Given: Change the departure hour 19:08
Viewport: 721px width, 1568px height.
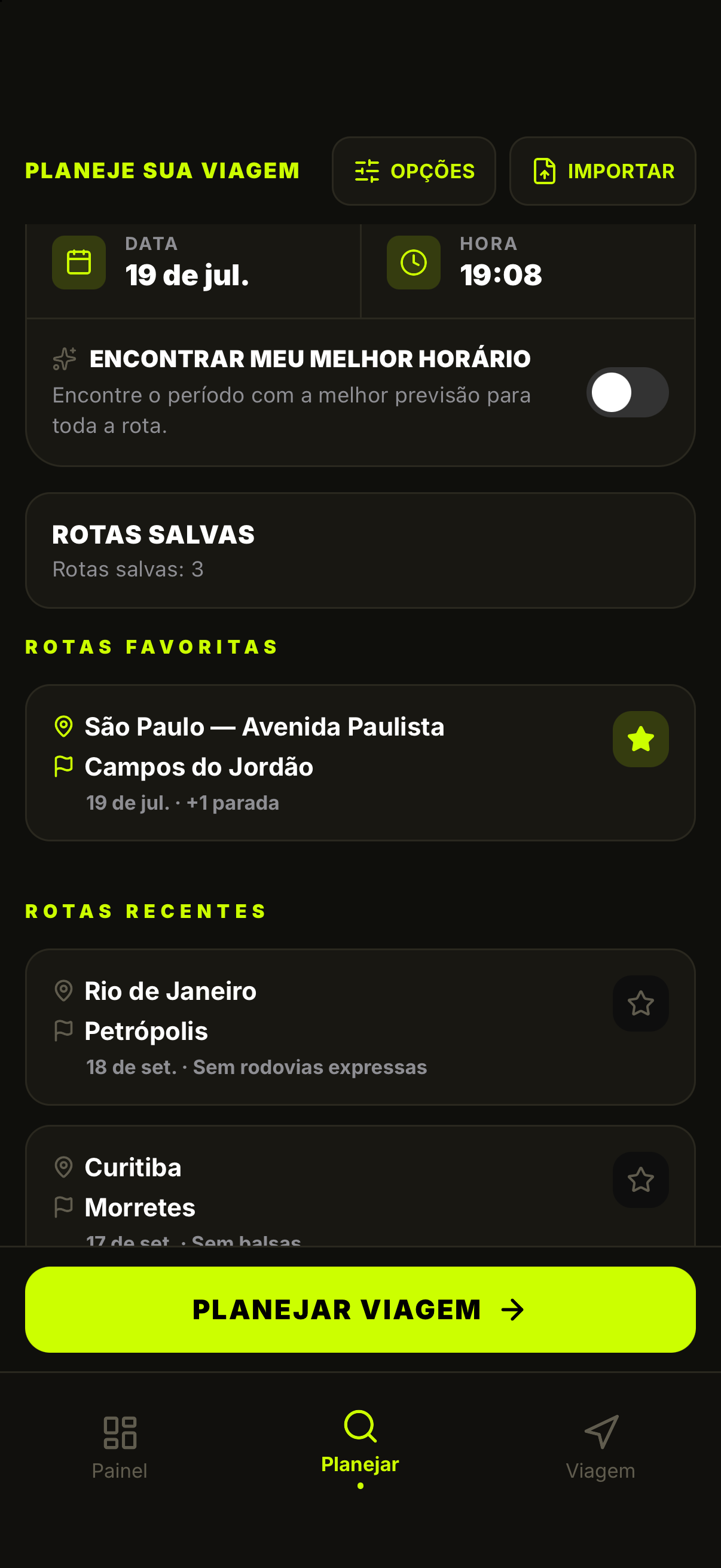Looking at the screenshot, I should (528, 263).
